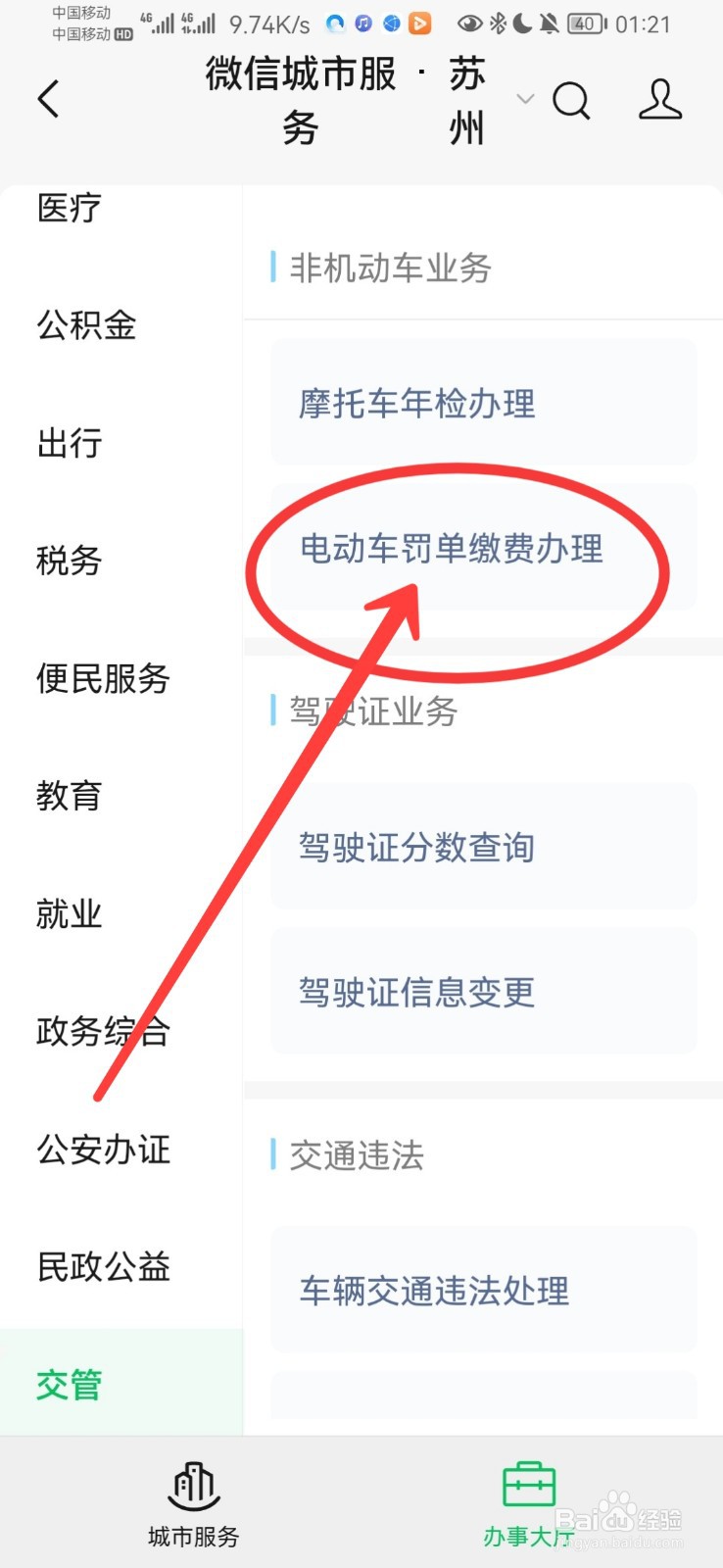This screenshot has height=1568, width=723.
Task: Expand the 苏州 city selector chevron
Action: point(526,99)
